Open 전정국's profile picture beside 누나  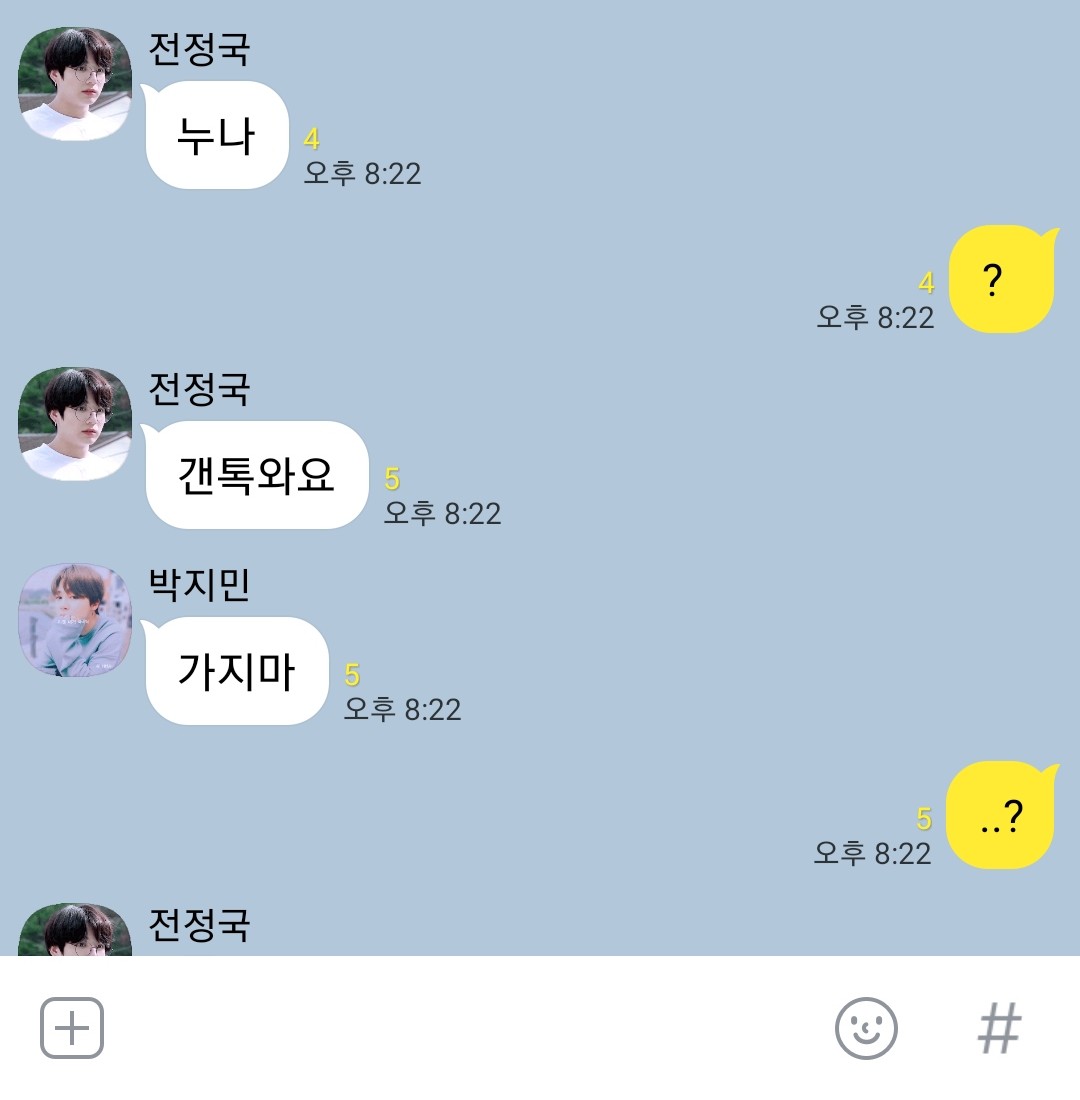[x=75, y=84]
